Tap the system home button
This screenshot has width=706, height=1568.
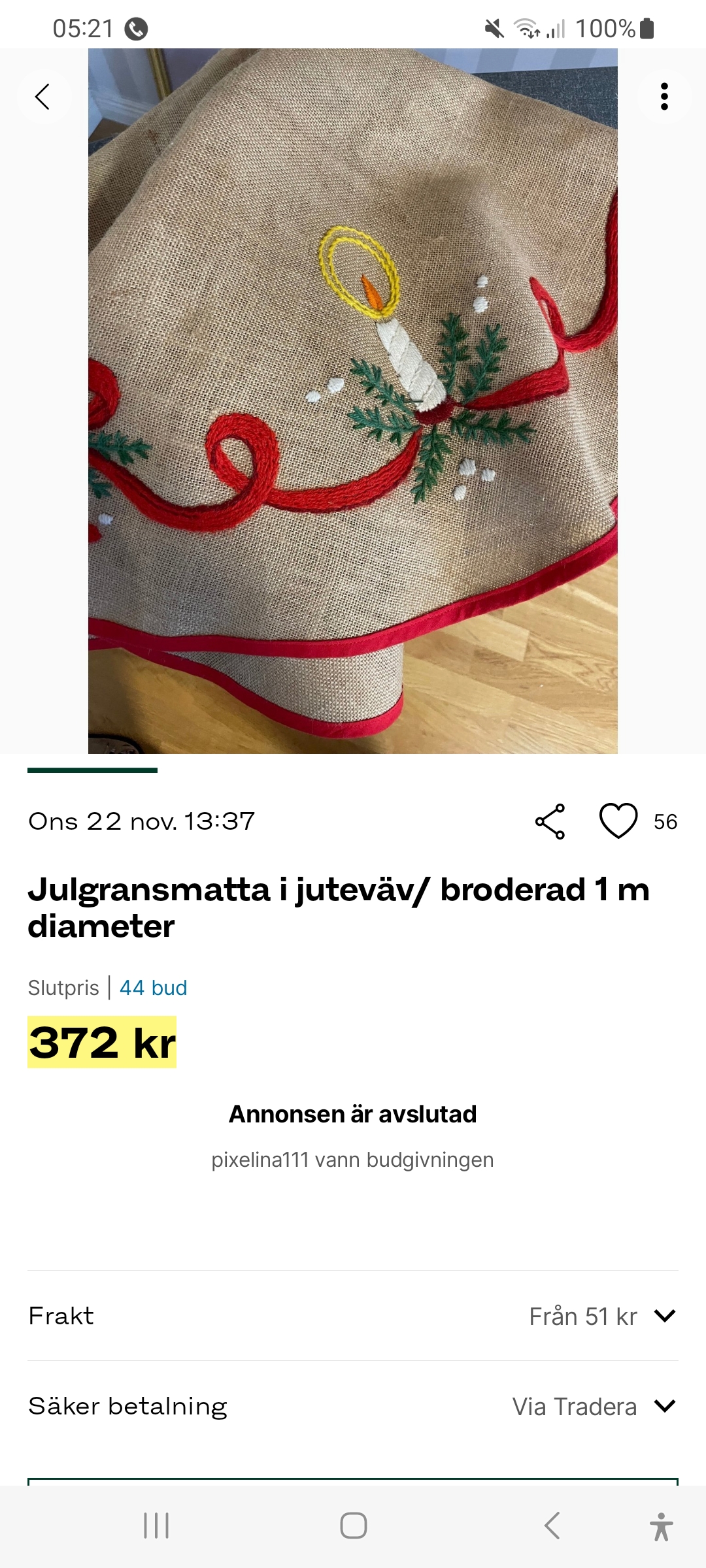click(353, 1526)
